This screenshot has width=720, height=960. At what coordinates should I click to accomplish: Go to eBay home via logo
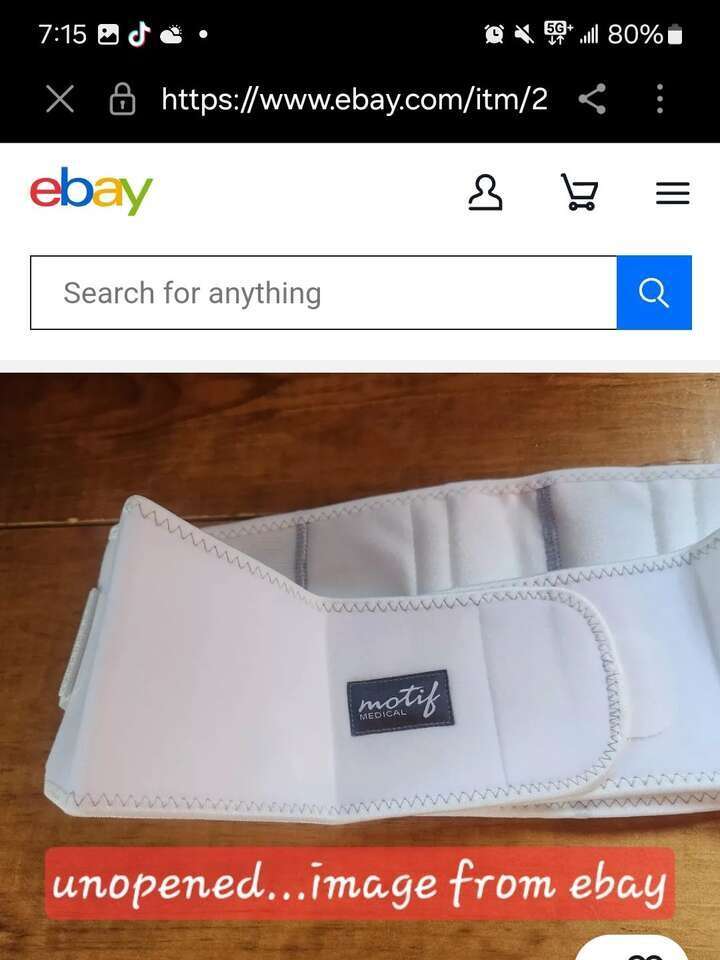coord(91,191)
